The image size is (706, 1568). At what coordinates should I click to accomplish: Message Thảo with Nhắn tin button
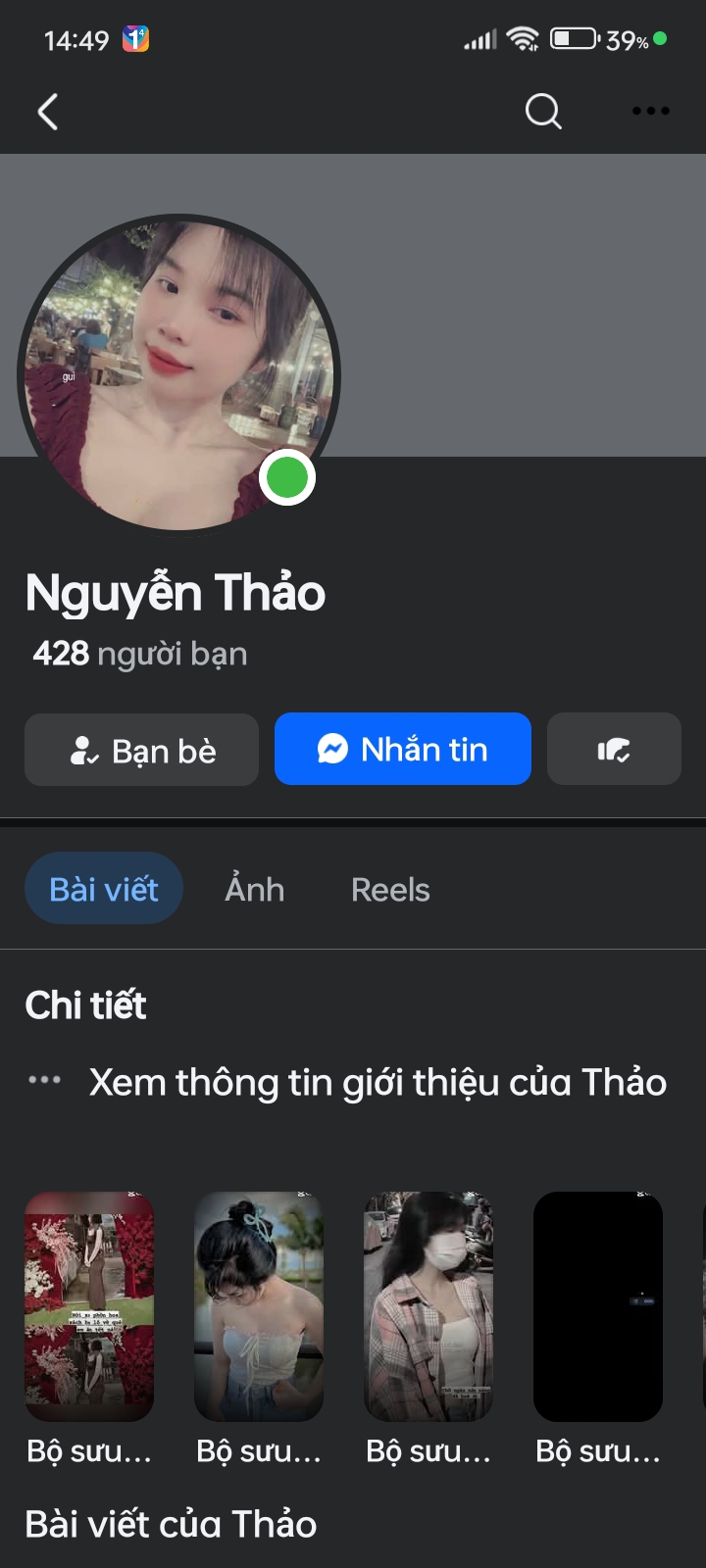tap(402, 750)
